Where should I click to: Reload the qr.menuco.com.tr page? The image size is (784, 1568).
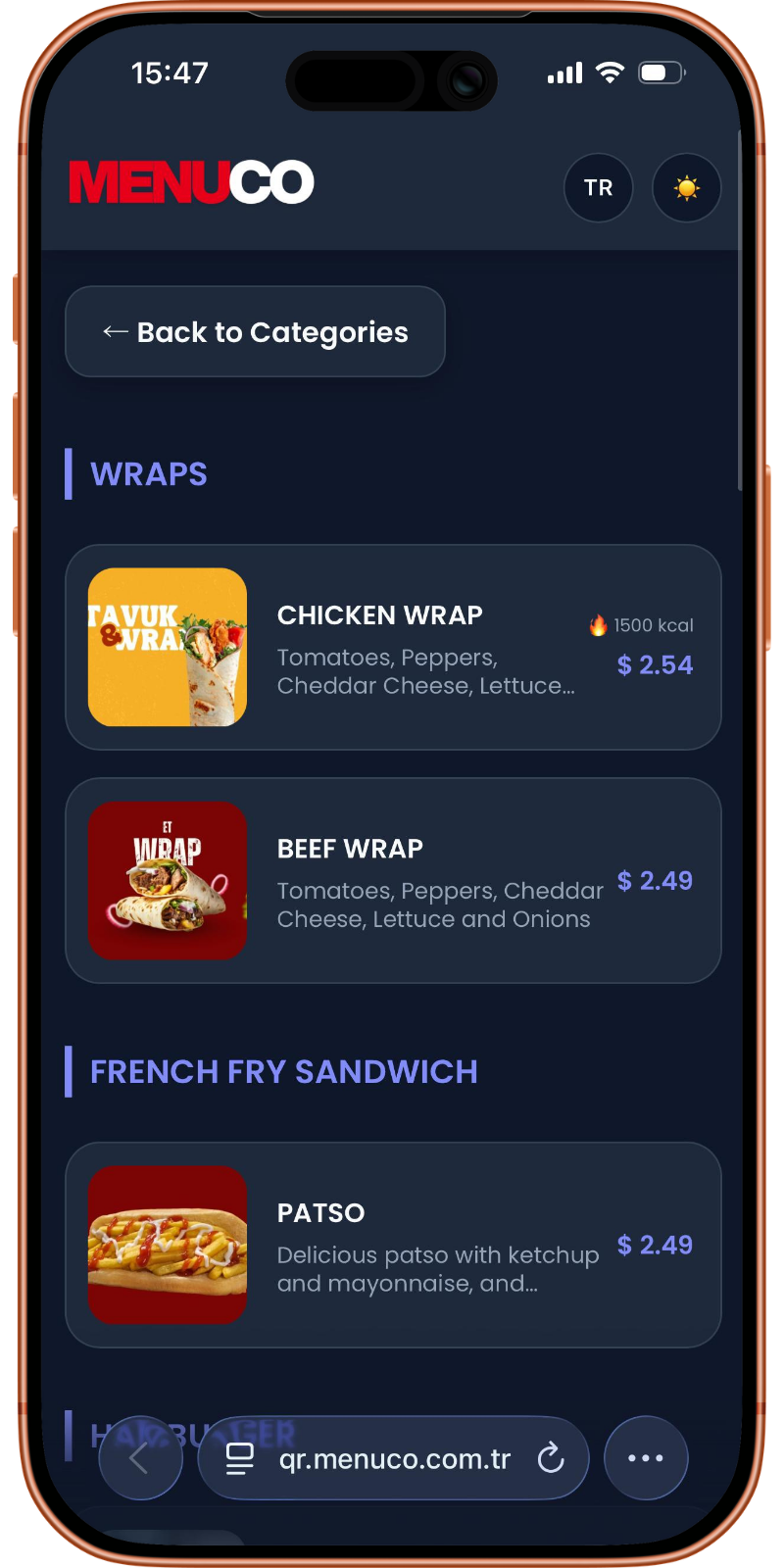point(551,1458)
